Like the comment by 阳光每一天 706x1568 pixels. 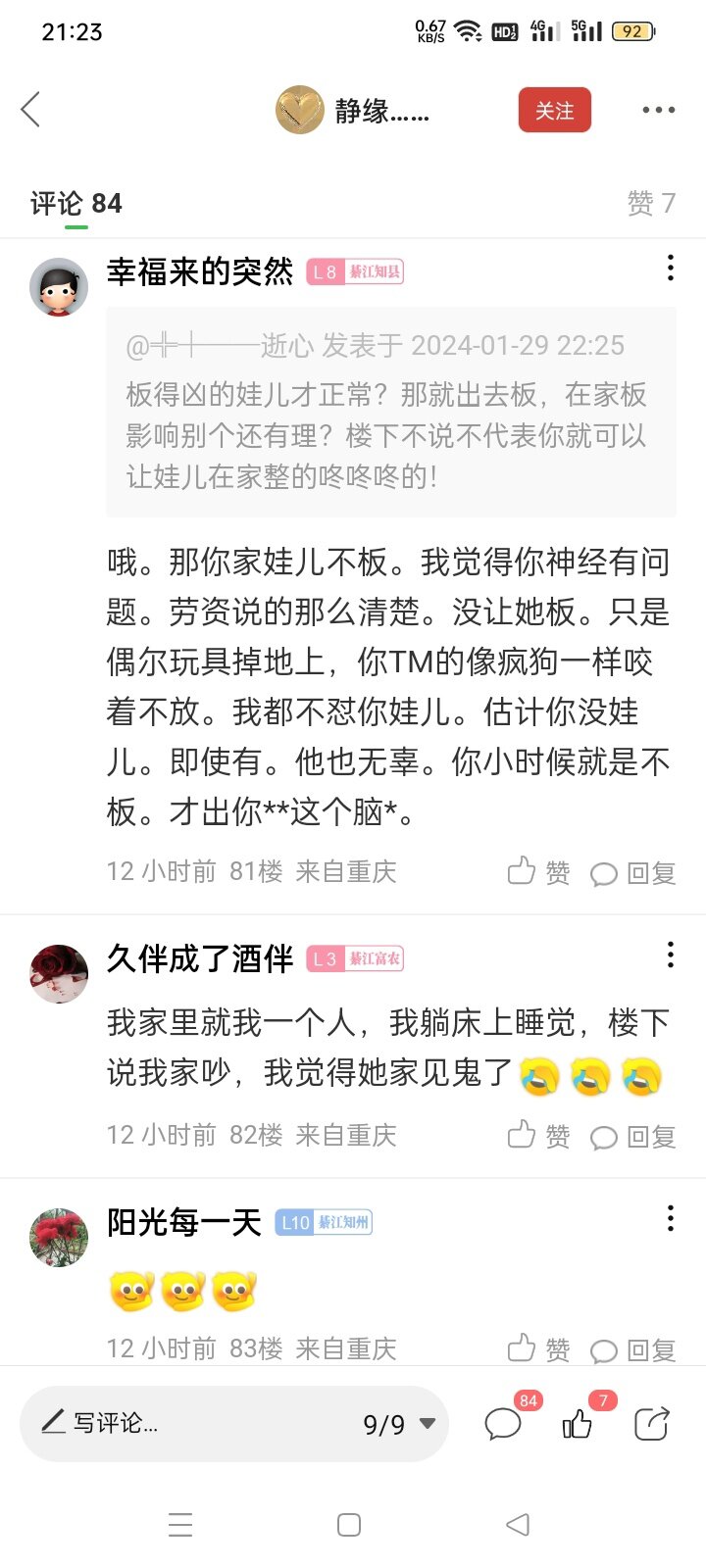[538, 1348]
